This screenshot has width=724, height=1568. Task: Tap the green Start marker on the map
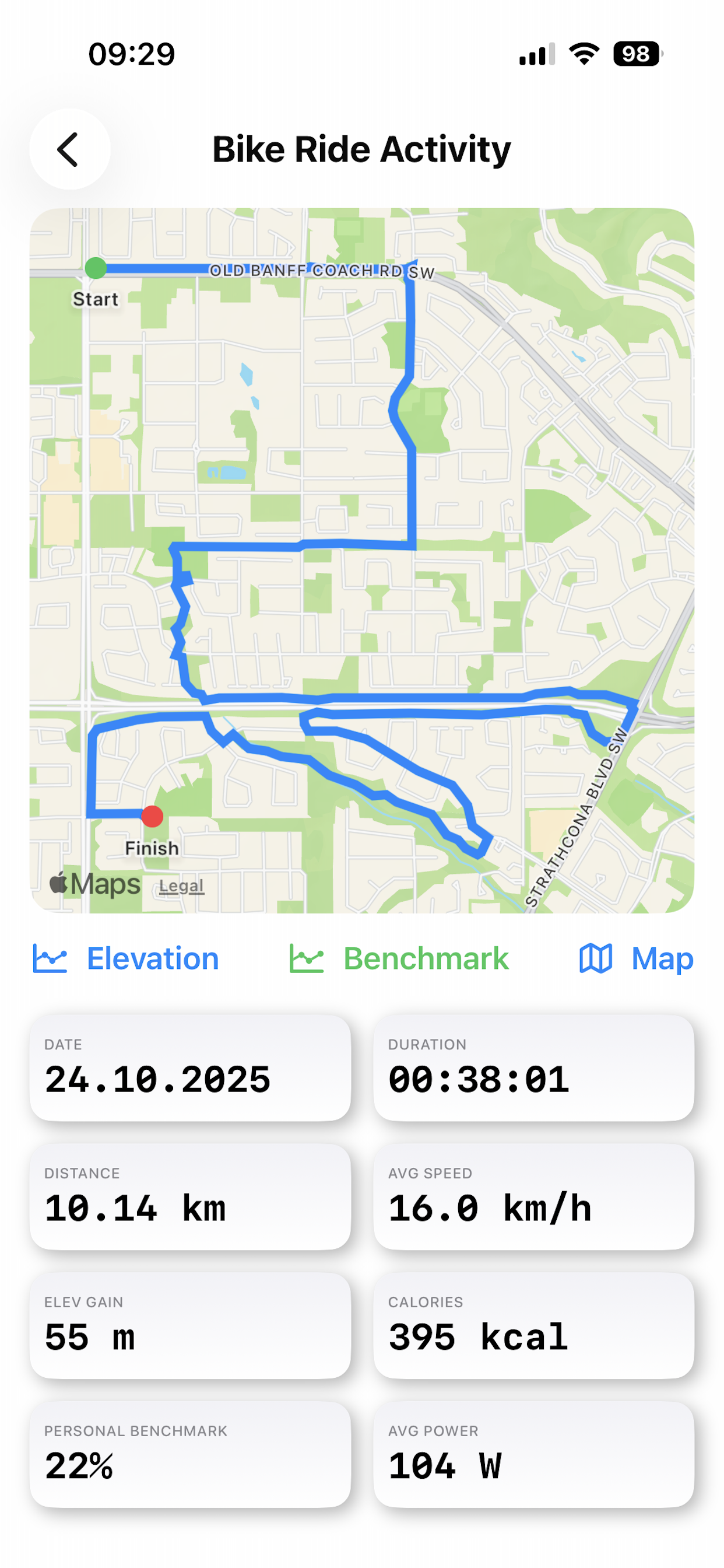pyautogui.click(x=97, y=267)
